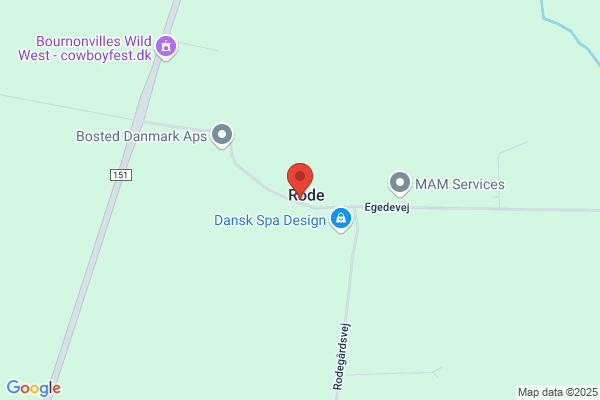Select the Bosted Danmark Aps marker
This screenshot has height=400, width=600.
click(x=222, y=136)
